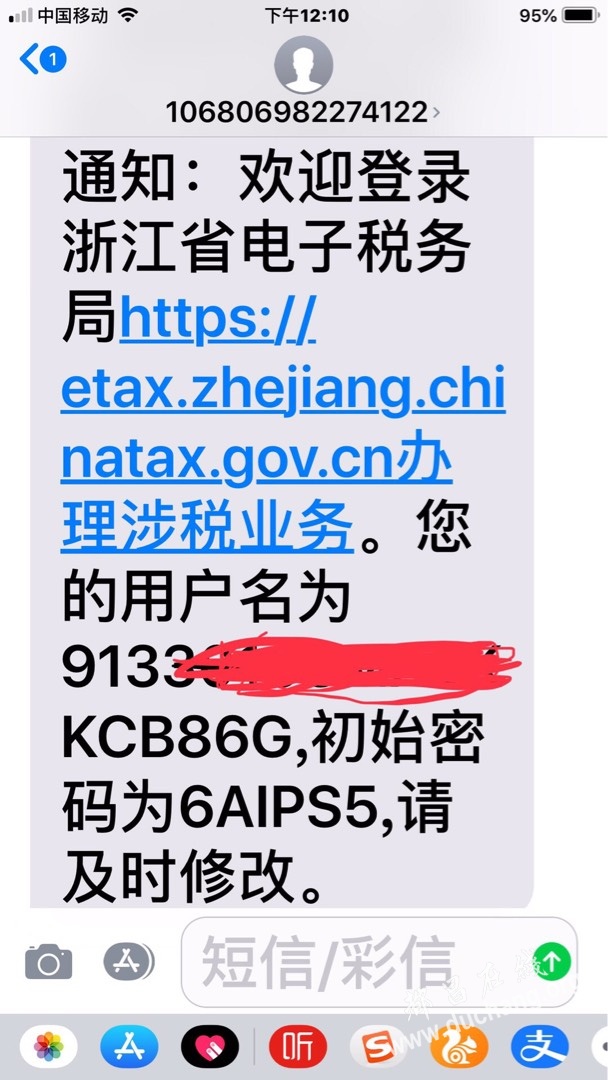Send the message with the green arrow
608x1080 pixels.
point(551,962)
